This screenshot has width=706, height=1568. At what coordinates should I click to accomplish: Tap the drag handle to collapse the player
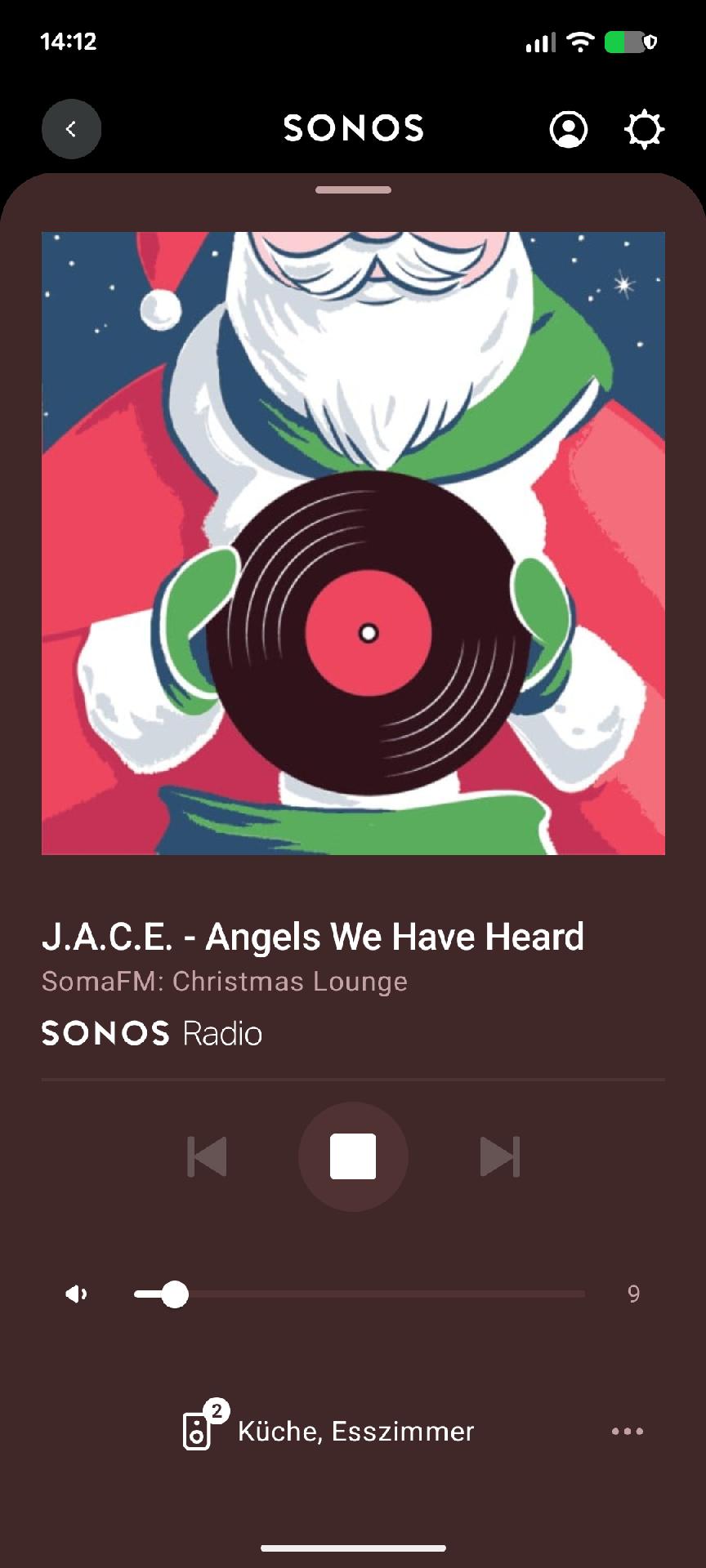pos(353,190)
